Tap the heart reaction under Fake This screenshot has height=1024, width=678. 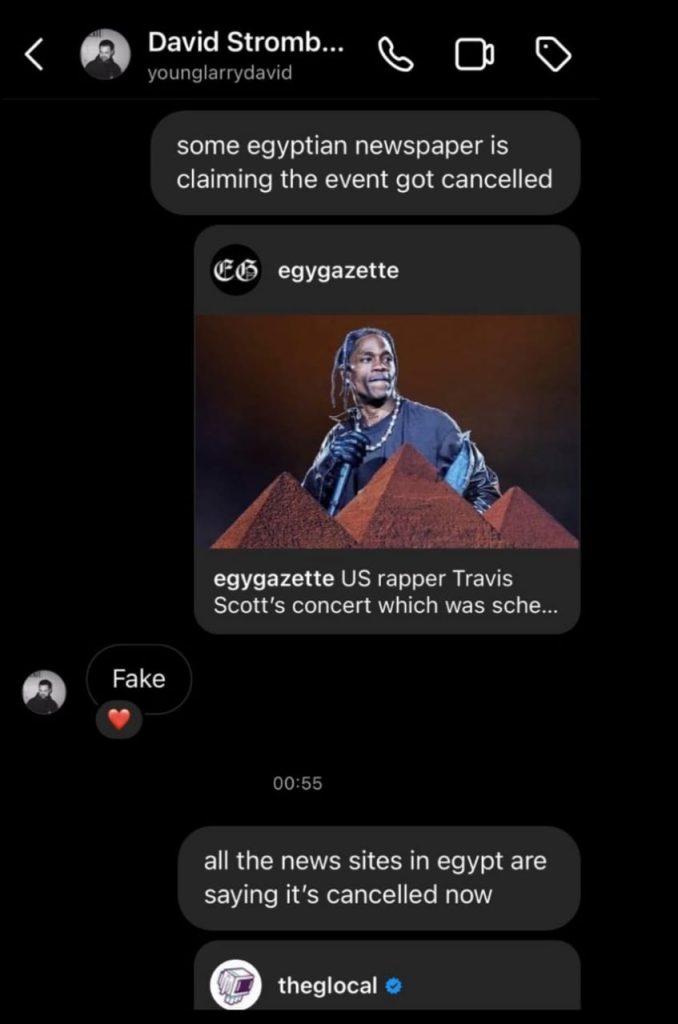click(119, 720)
